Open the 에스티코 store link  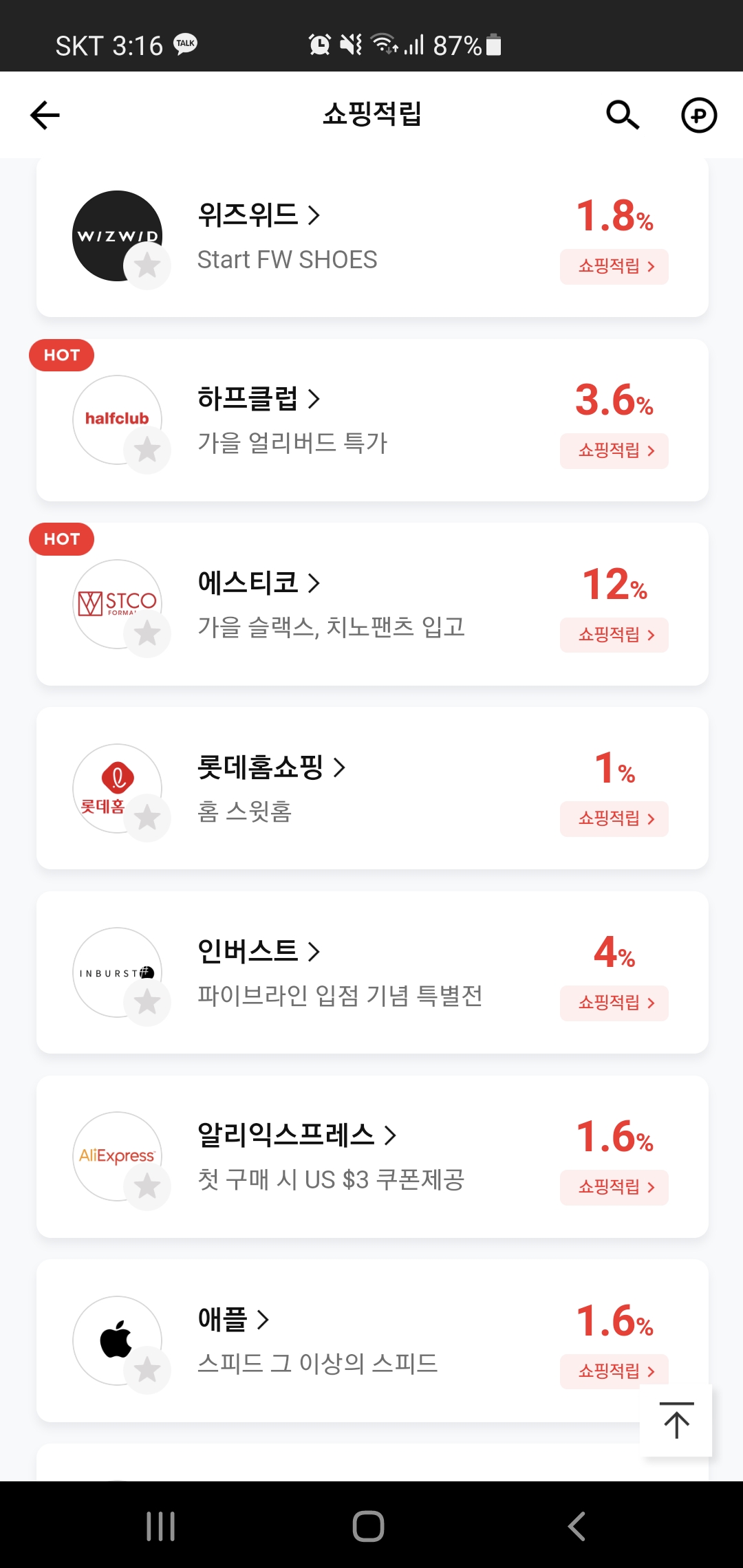click(259, 583)
